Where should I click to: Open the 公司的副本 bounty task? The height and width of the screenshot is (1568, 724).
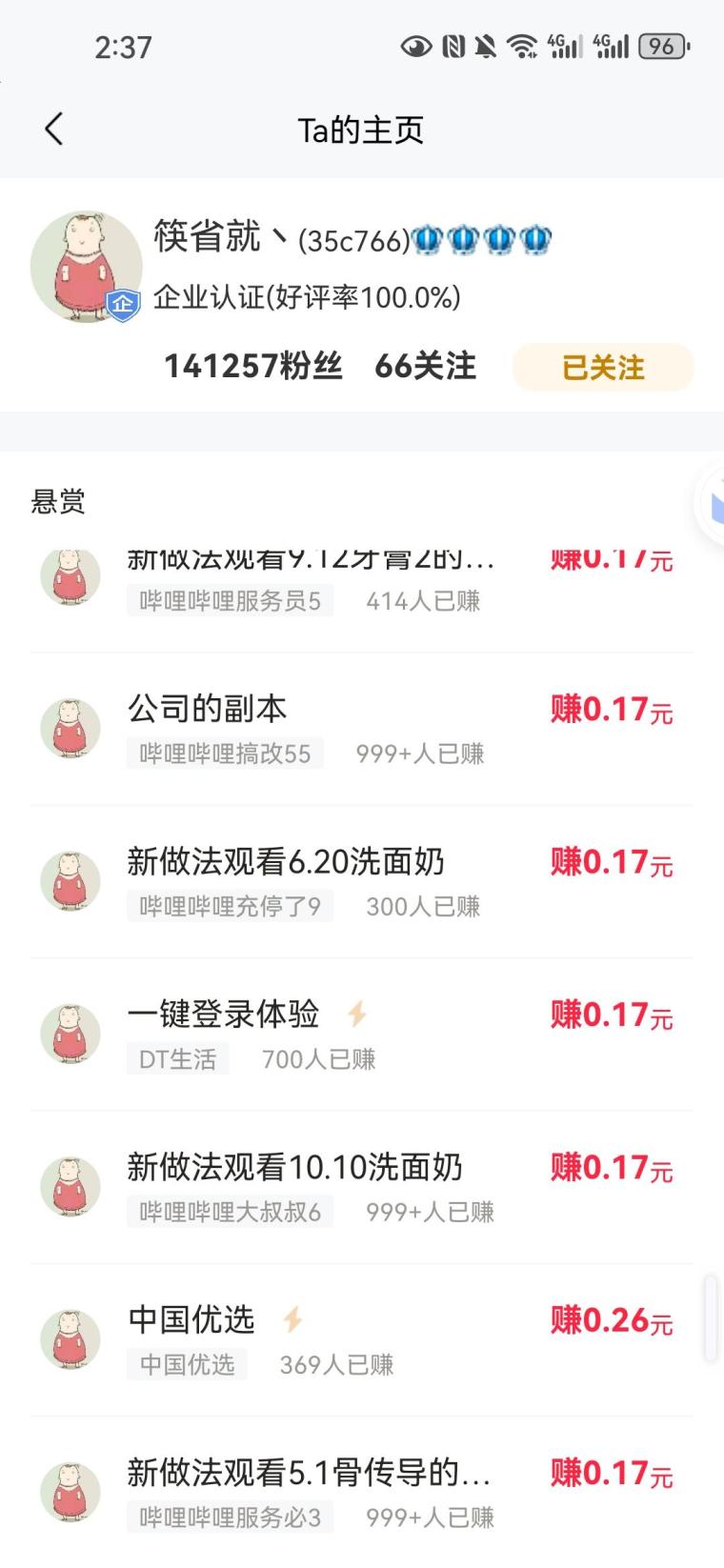360,729
